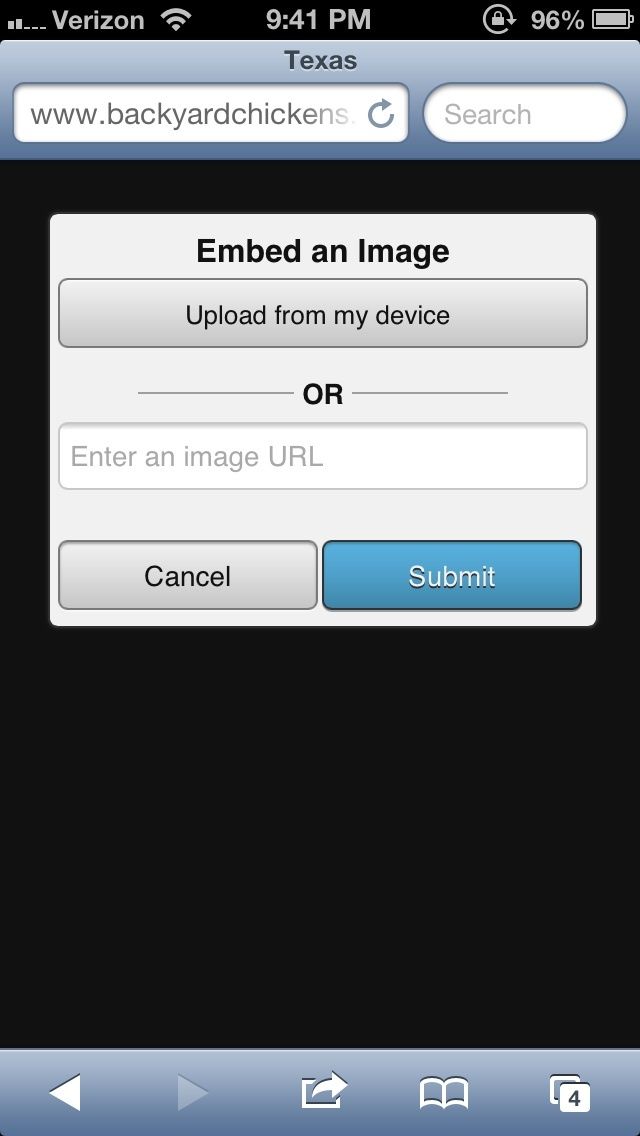Screen dimensions: 640x1136
Task: Reload the page with the refresh icon
Action: [381, 115]
